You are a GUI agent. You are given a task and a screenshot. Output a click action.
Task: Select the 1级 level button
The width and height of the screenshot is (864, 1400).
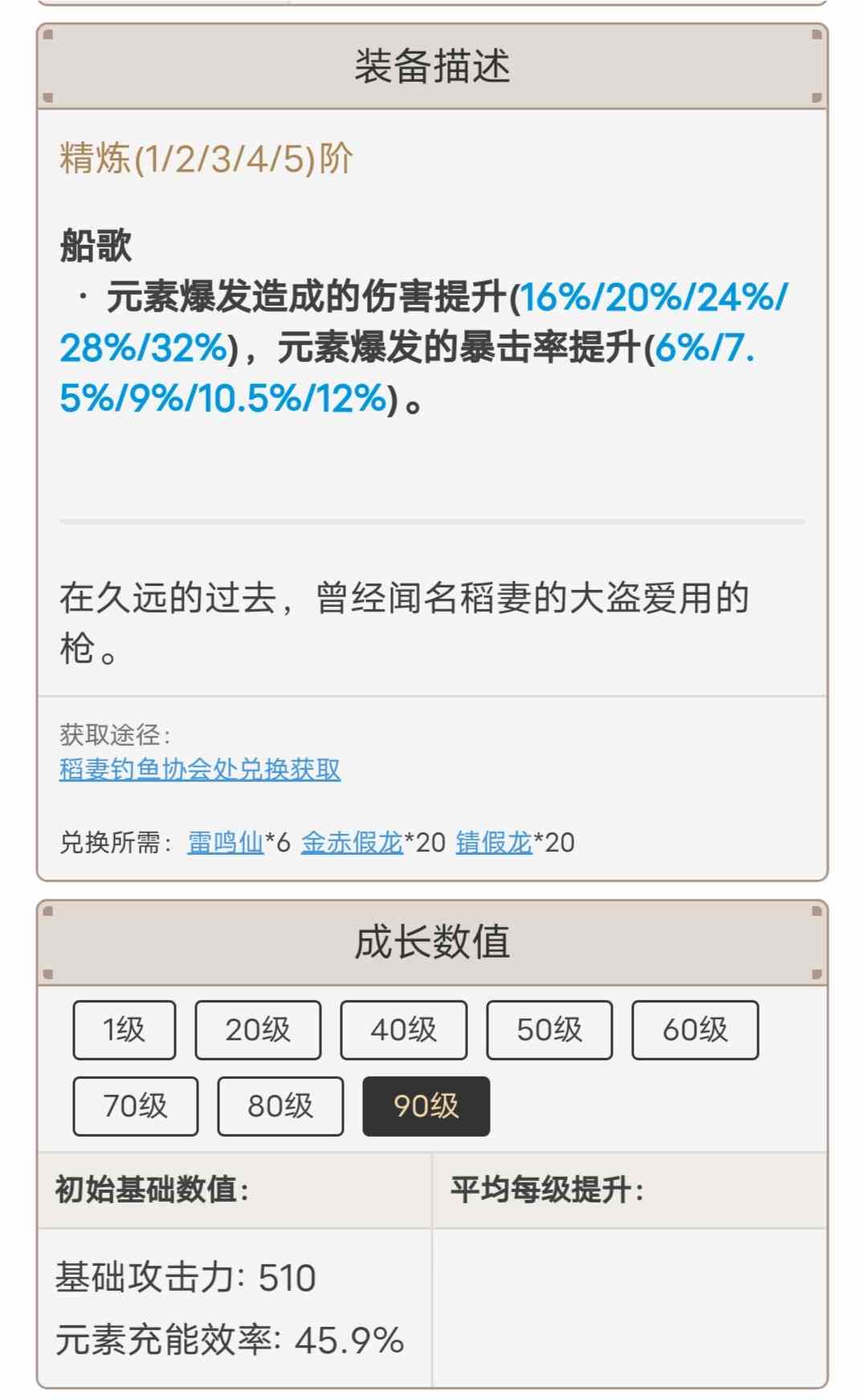pyautogui.click(x=124, y=1030)
